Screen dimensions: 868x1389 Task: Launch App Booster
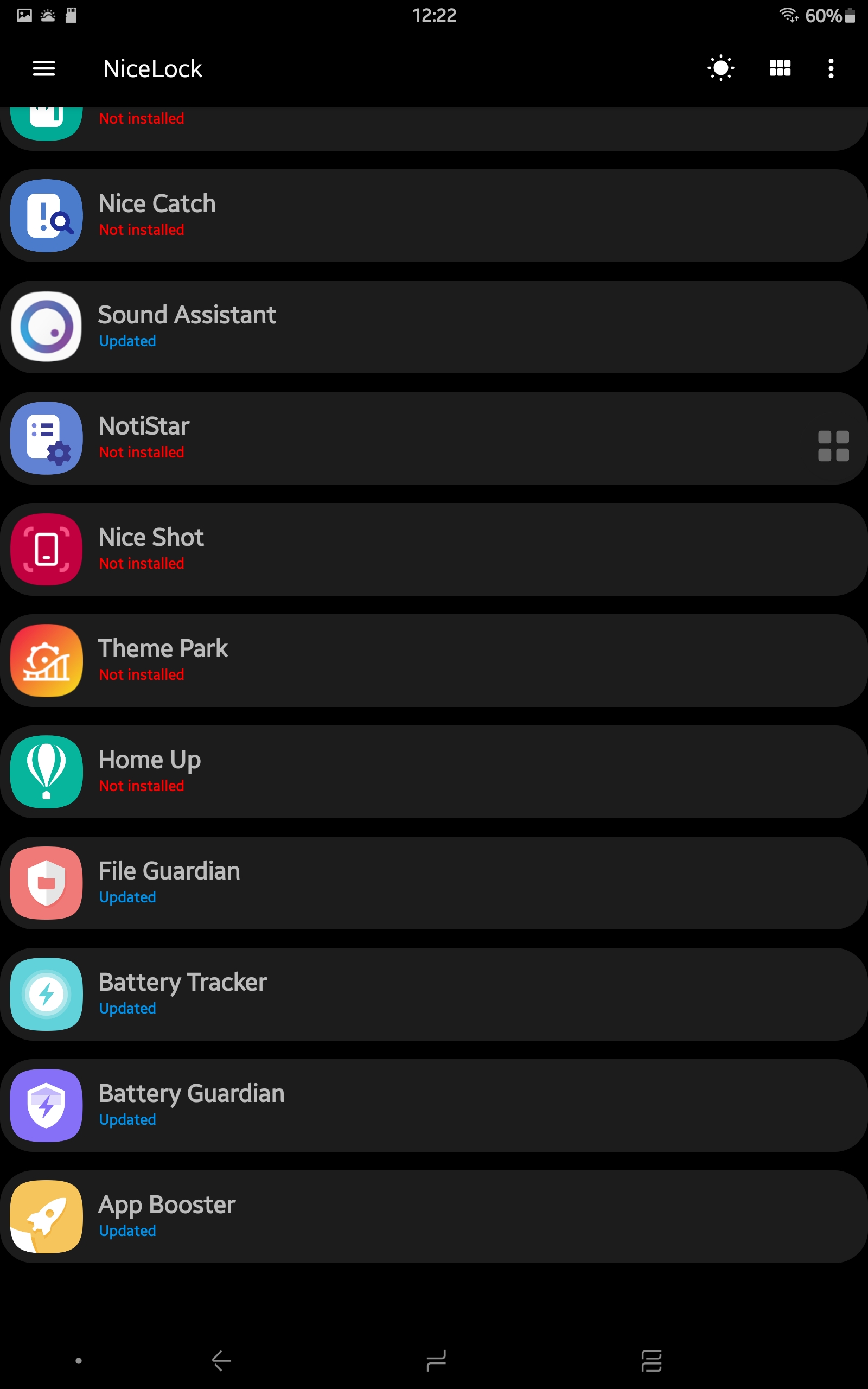click(434, 1217)
